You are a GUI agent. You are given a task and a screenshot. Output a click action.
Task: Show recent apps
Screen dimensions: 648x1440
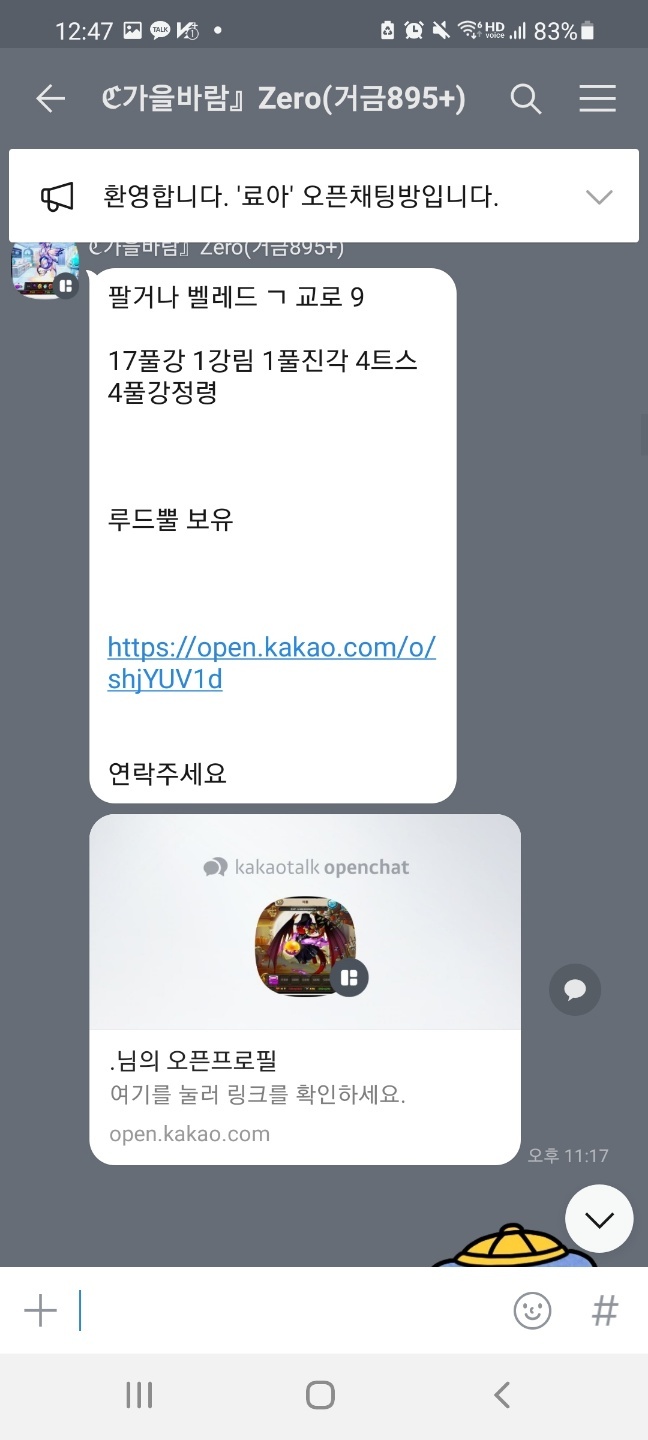pos(139,1395)
